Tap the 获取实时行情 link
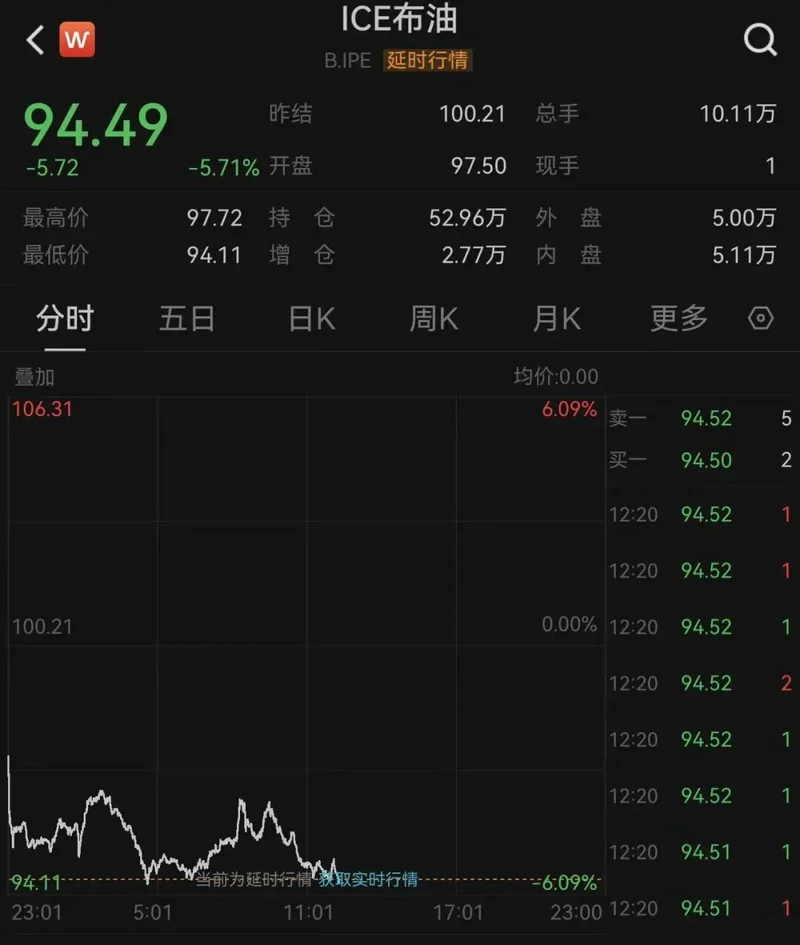Image resolution: width=800 pixels, height=945 pixels. [x=368, y=879]
